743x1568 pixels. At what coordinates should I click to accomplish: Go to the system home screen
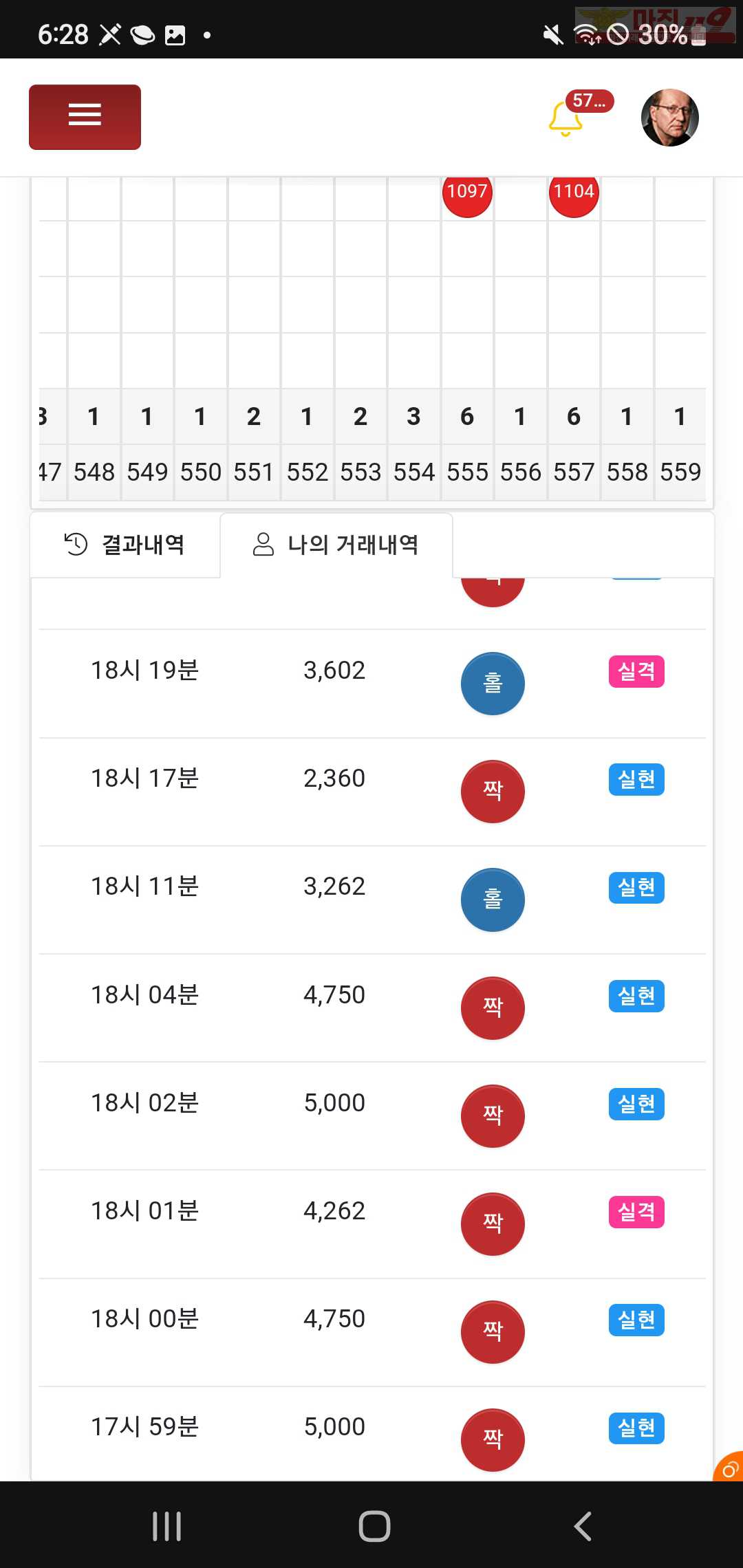(374, 1526)
